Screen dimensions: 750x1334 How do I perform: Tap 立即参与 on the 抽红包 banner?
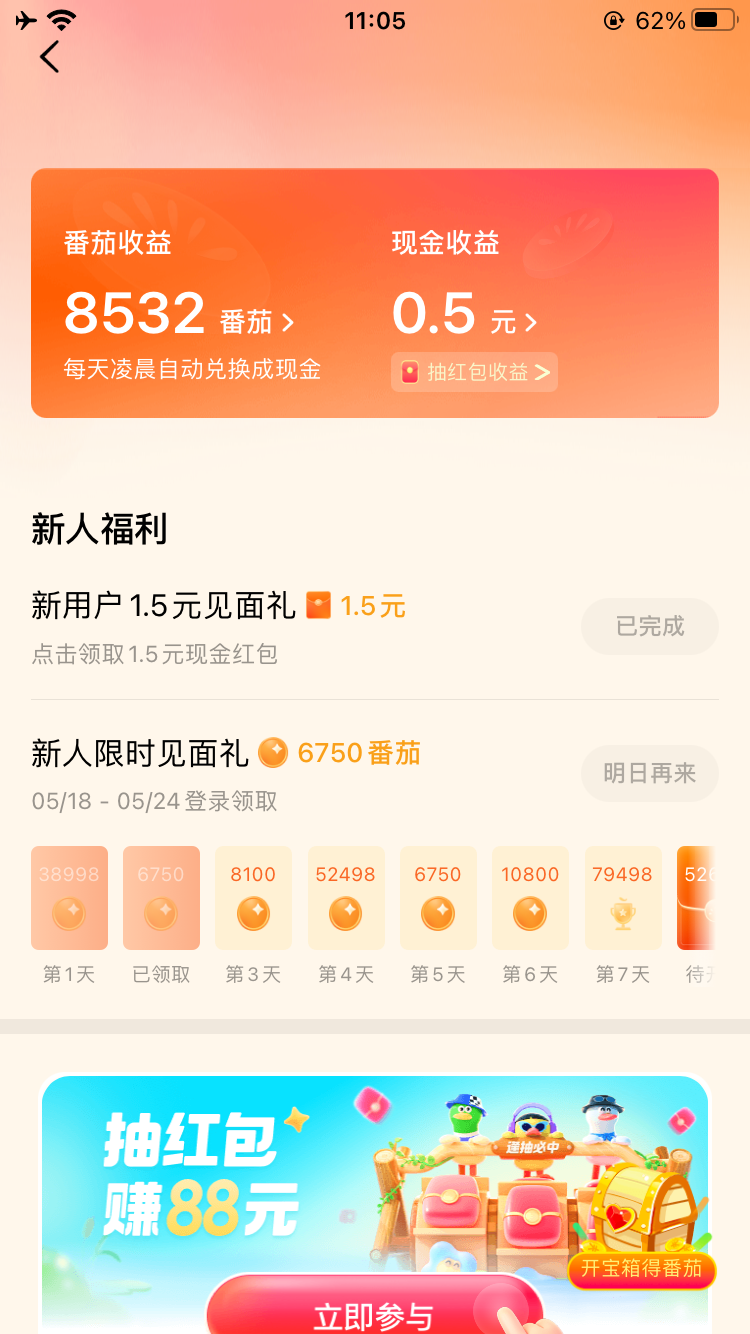tap(374, 1310)
